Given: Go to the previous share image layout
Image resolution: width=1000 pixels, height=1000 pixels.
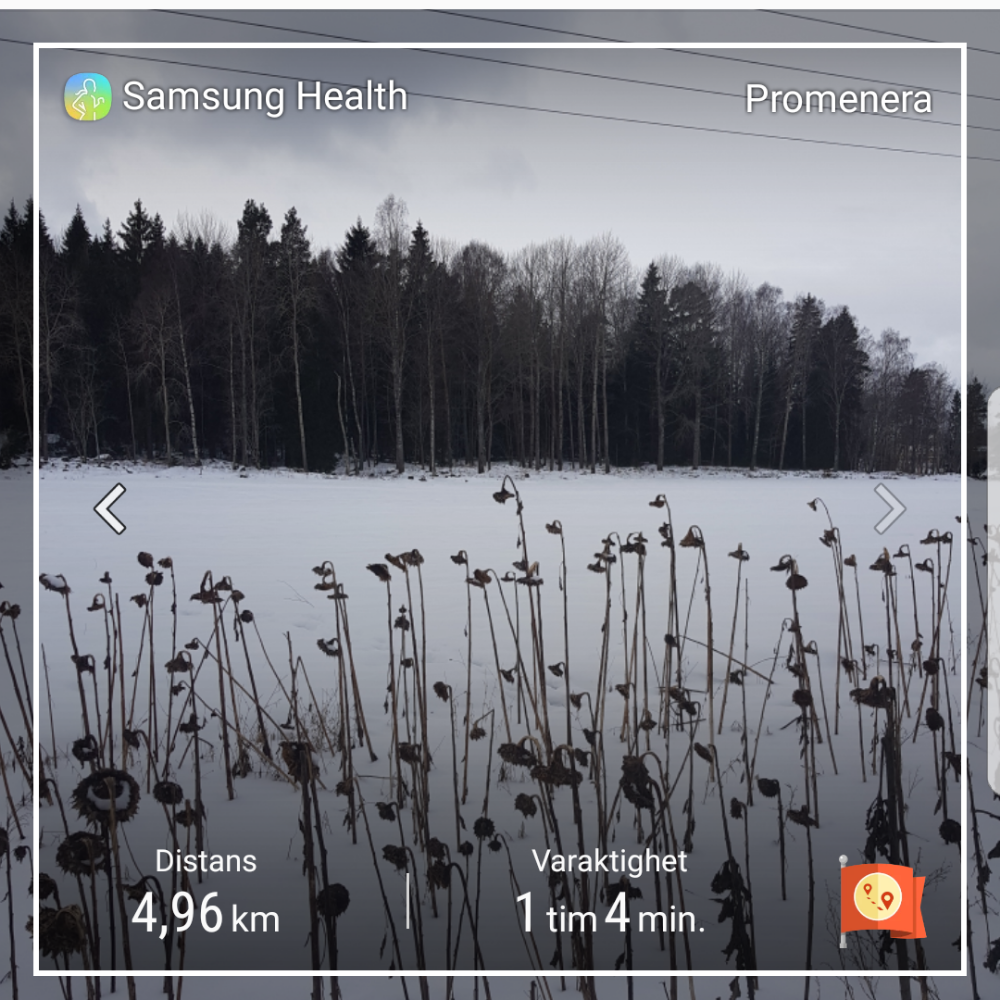Looking at the screenshot, I should point(110,508).
